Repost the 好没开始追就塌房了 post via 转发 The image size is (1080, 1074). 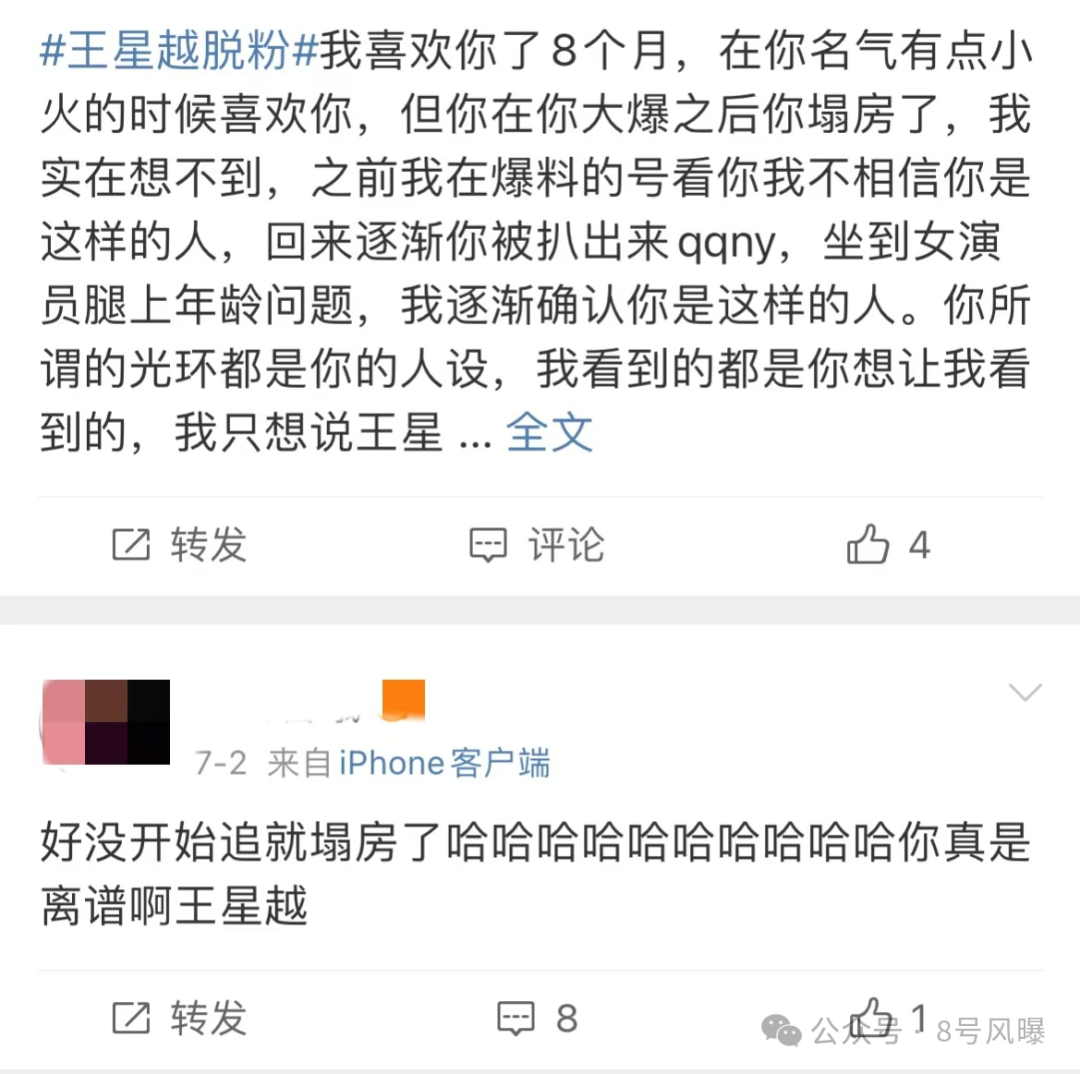[x=179, y=1019]
